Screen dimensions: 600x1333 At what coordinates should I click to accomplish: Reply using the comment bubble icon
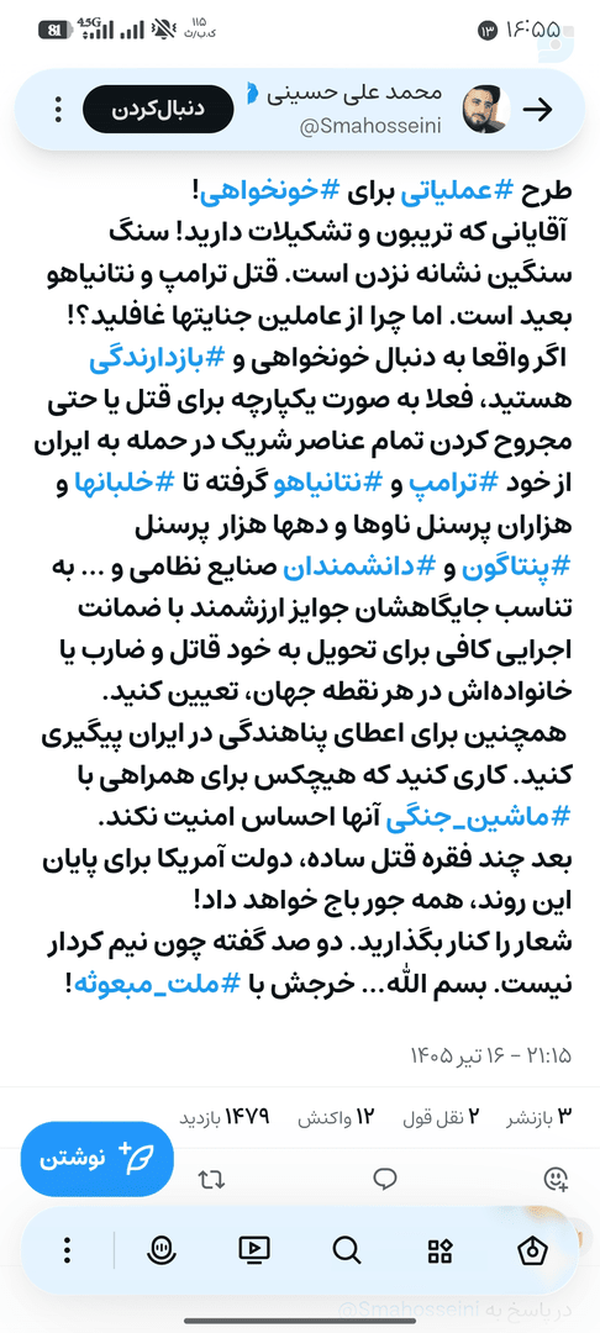385,1179
